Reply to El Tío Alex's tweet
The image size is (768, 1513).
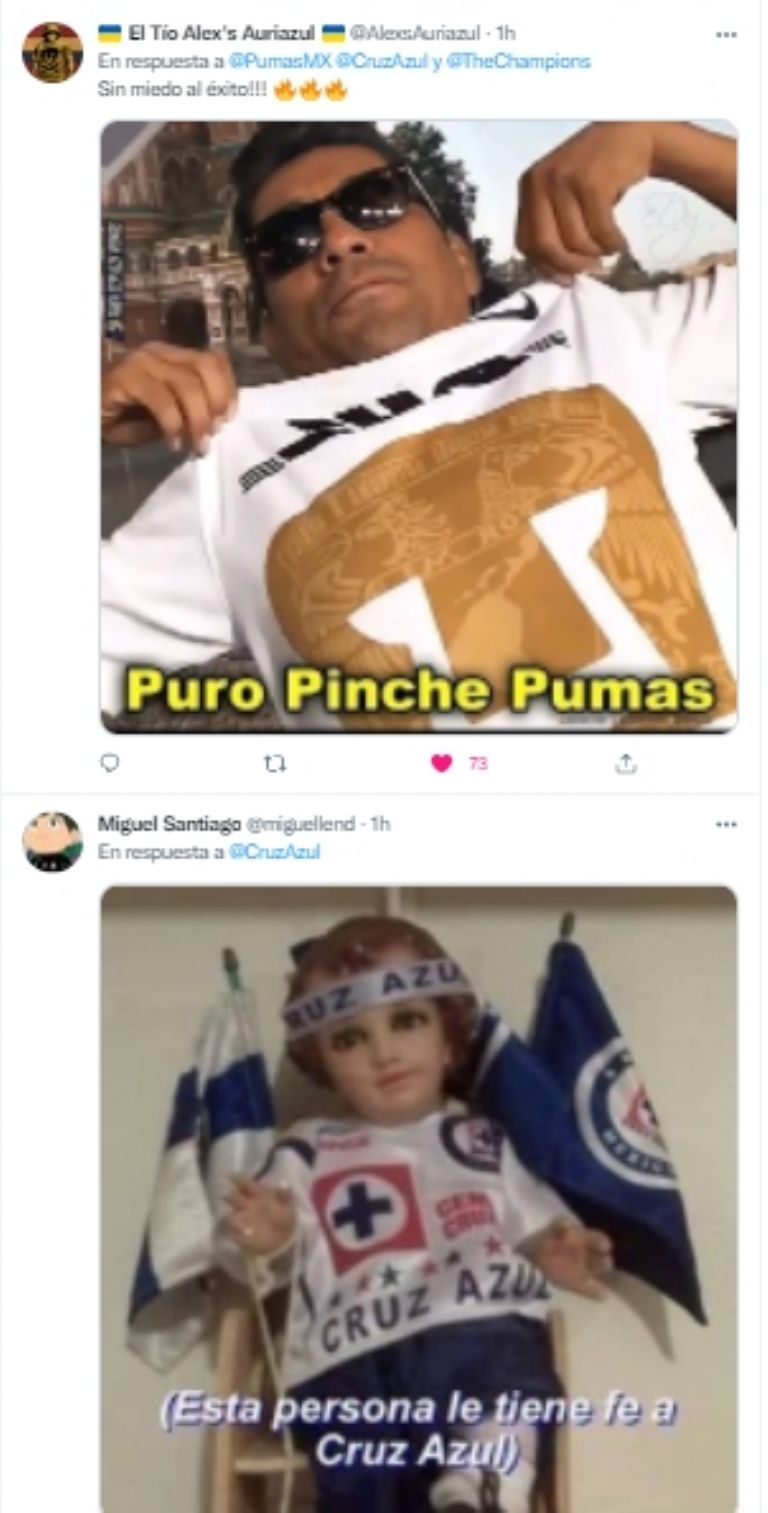point(110,763)
